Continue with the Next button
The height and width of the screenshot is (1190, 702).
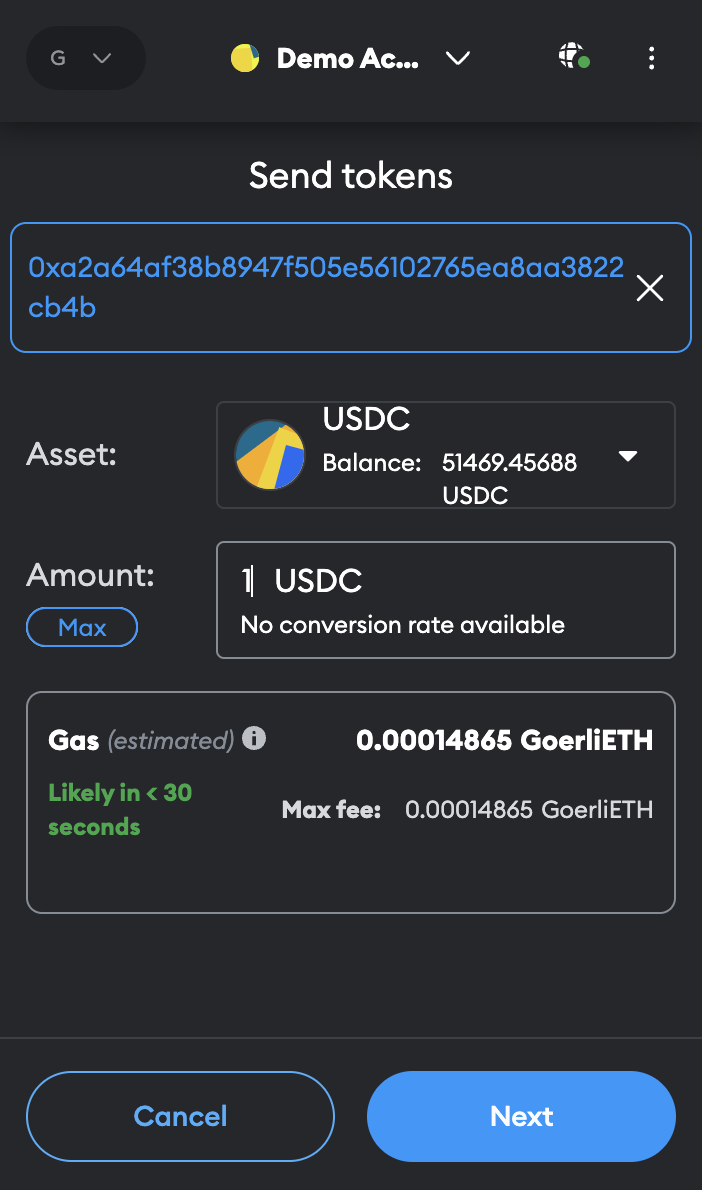coord(521,1116)
